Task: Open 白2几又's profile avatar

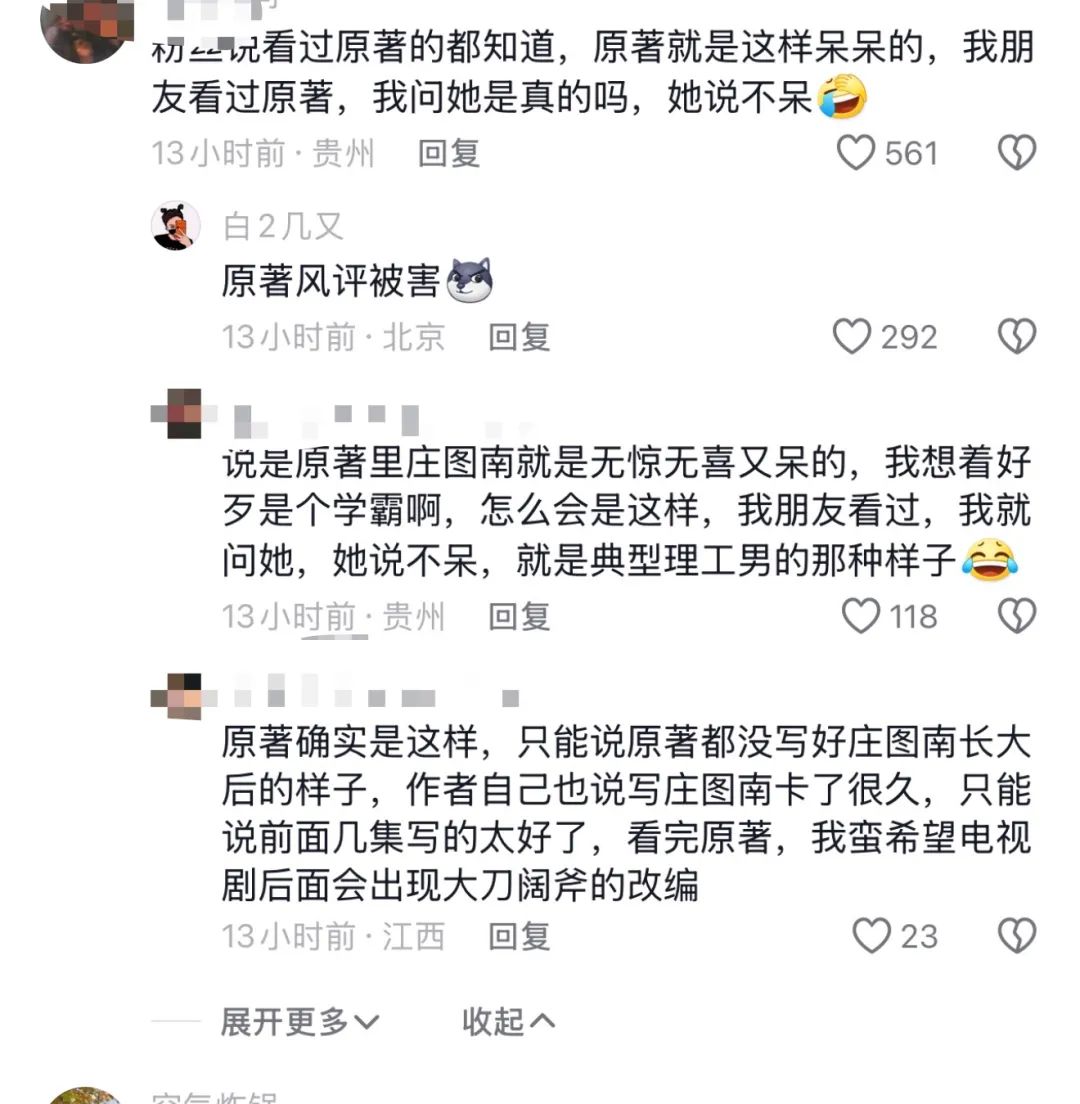Action: pyautogui.click(x=176, y=225)
